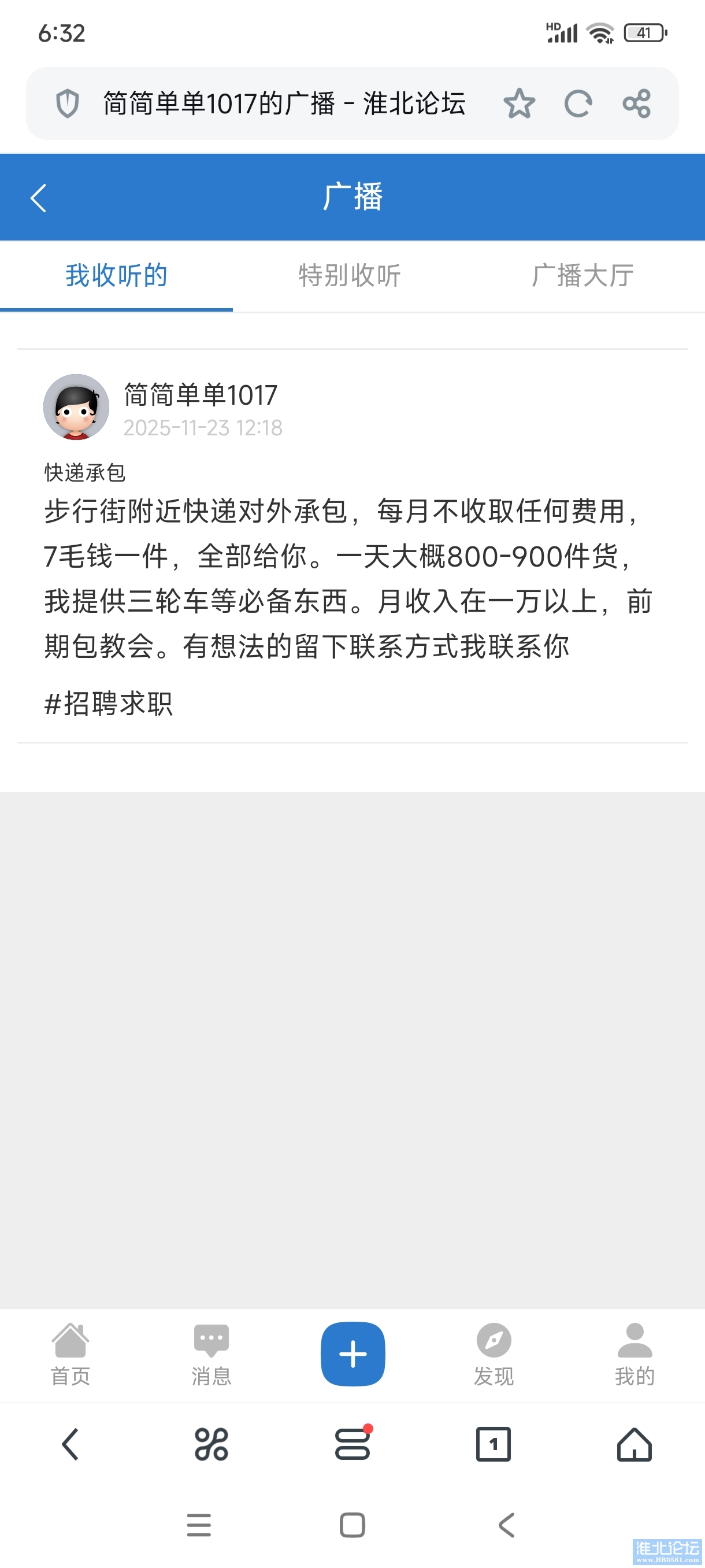The height and width of the screenshot is (1568, 705).
Task: View 简简单单1017's profile name link
Action: click(199, 395)
